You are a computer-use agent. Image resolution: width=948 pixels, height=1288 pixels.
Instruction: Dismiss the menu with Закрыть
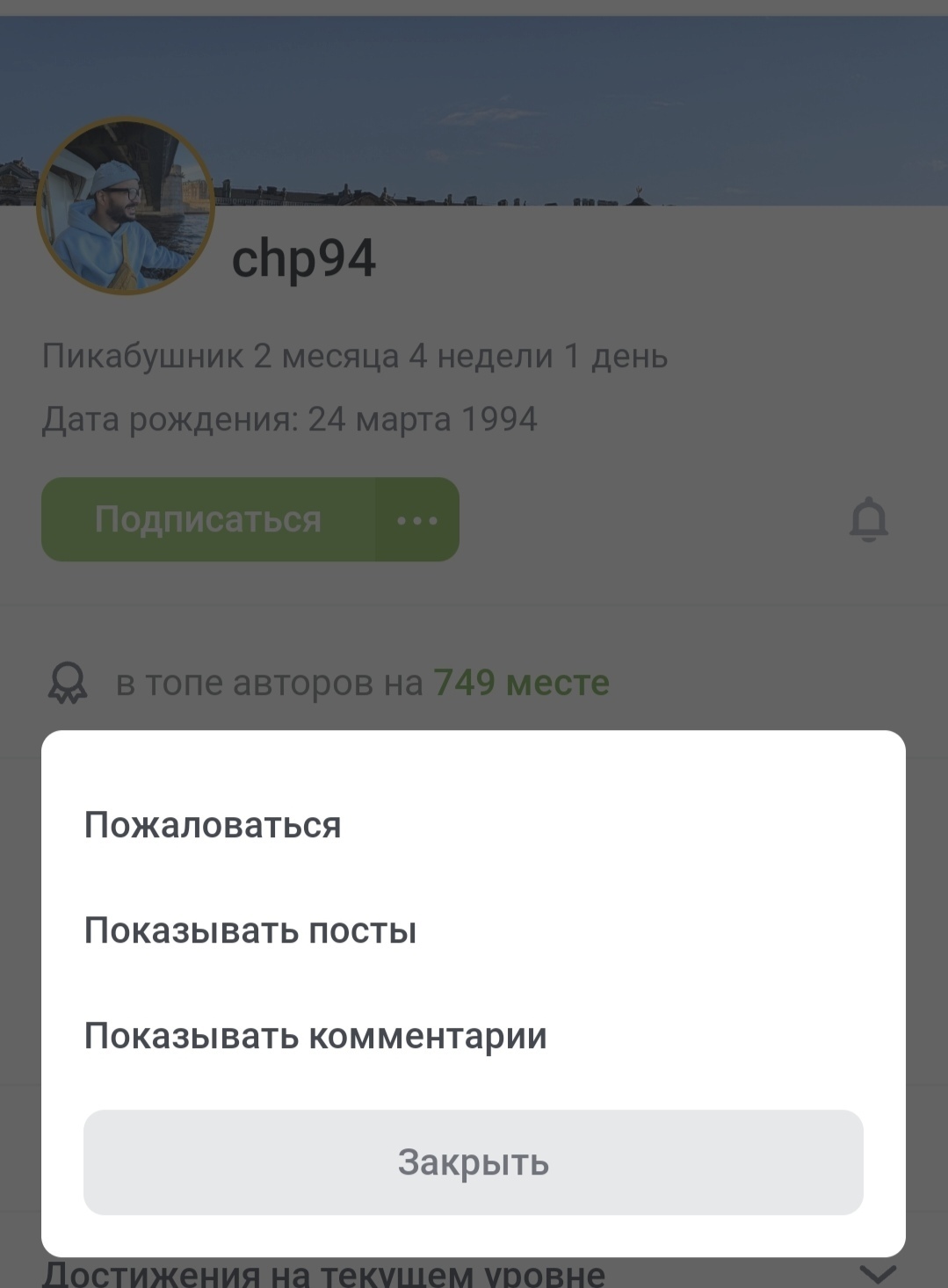tap(474, 1162)
